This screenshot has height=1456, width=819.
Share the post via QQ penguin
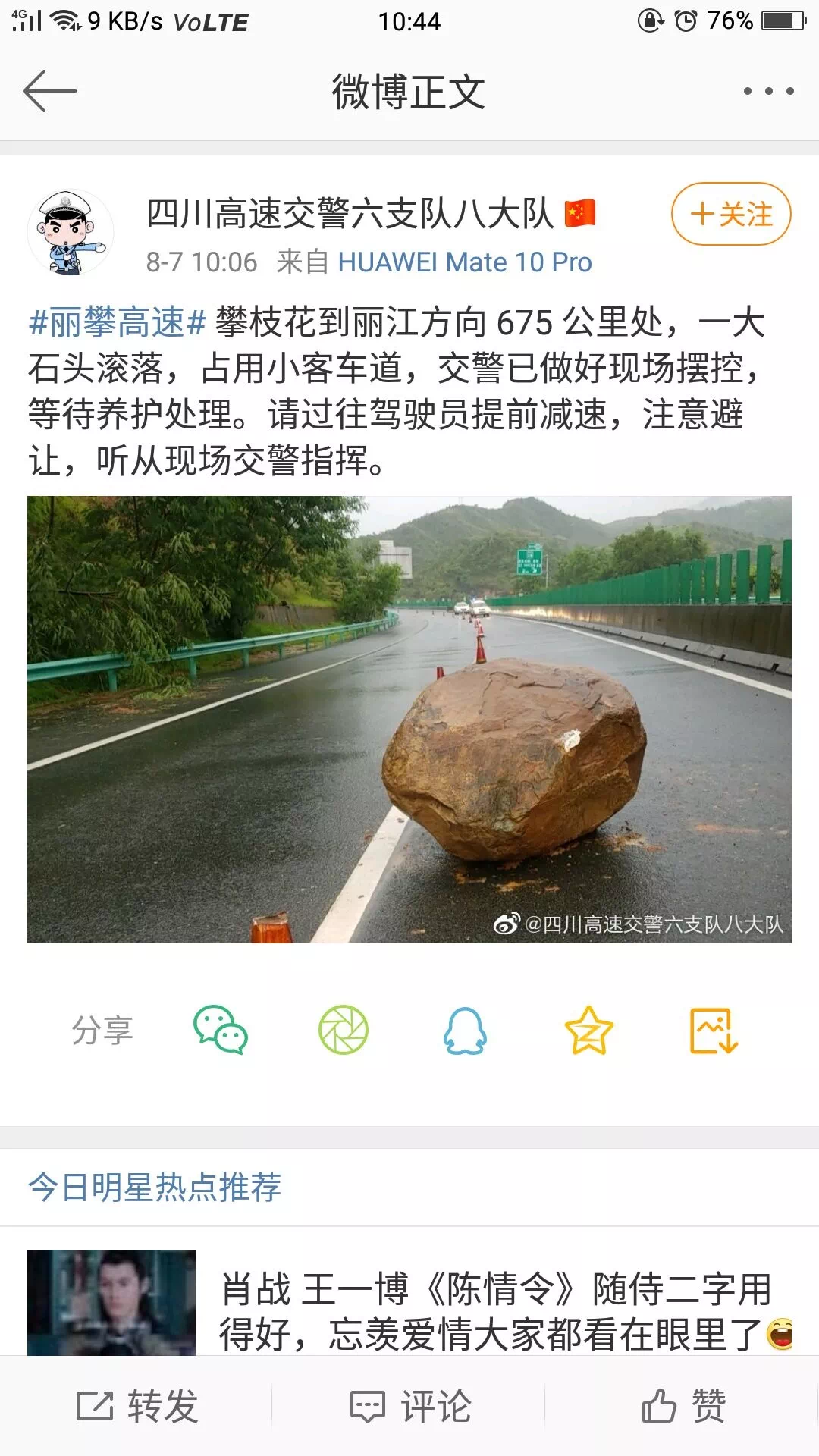click(x=465, y=1030)
